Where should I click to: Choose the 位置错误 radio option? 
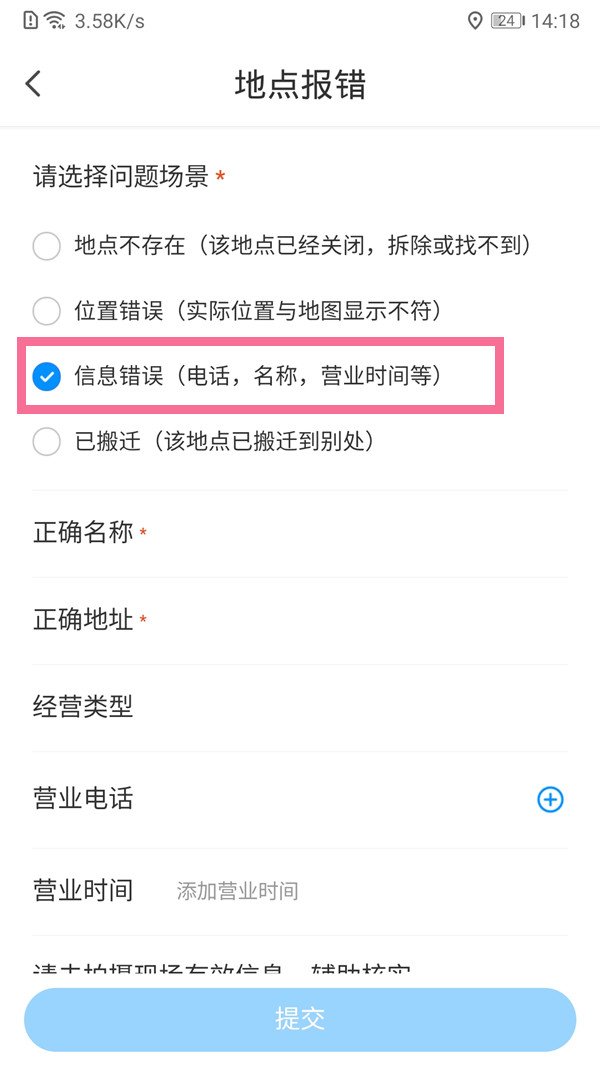[x=47, y=311]
